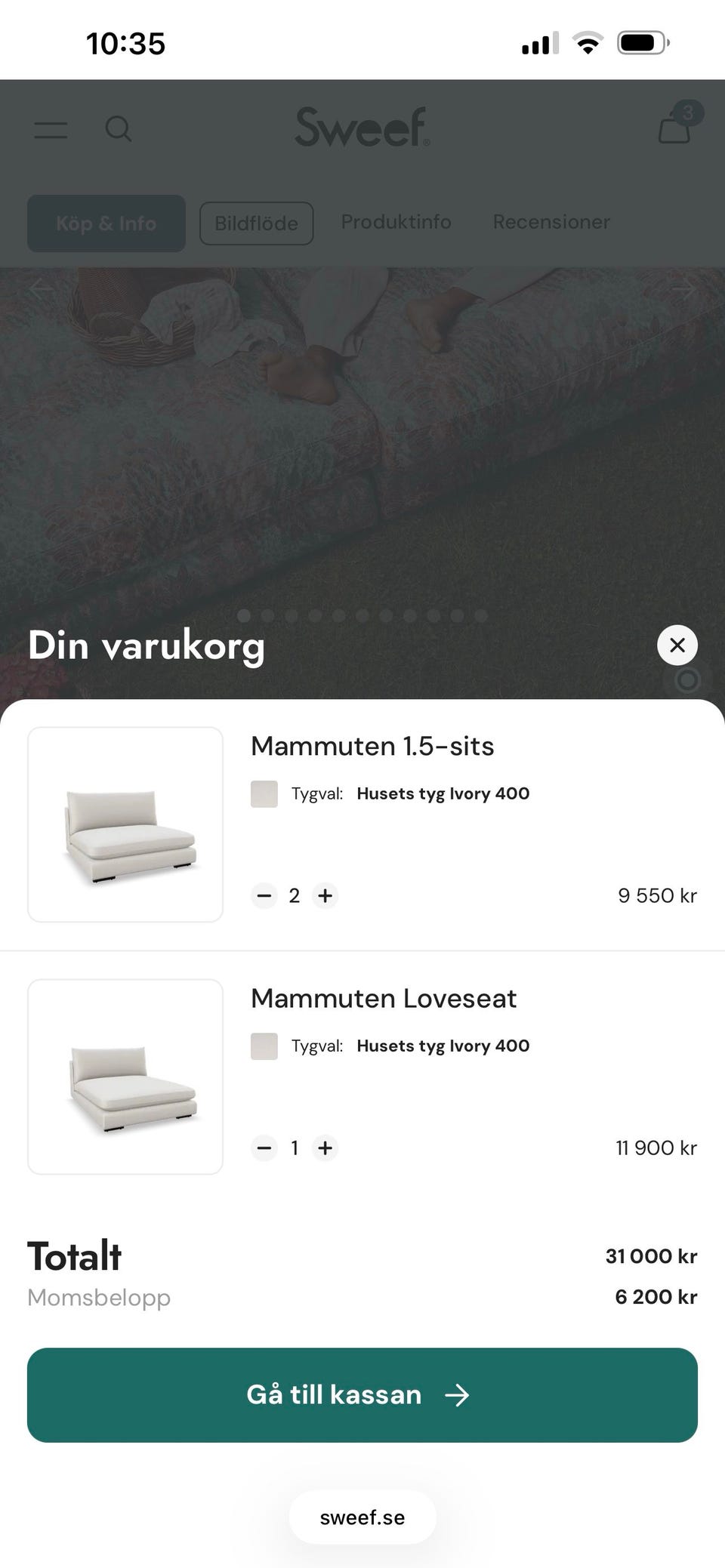The height and width of the screenshot is (1568, 725).
Task: Open the Mammuten Loveseat product image
Action: (125, 1077)
